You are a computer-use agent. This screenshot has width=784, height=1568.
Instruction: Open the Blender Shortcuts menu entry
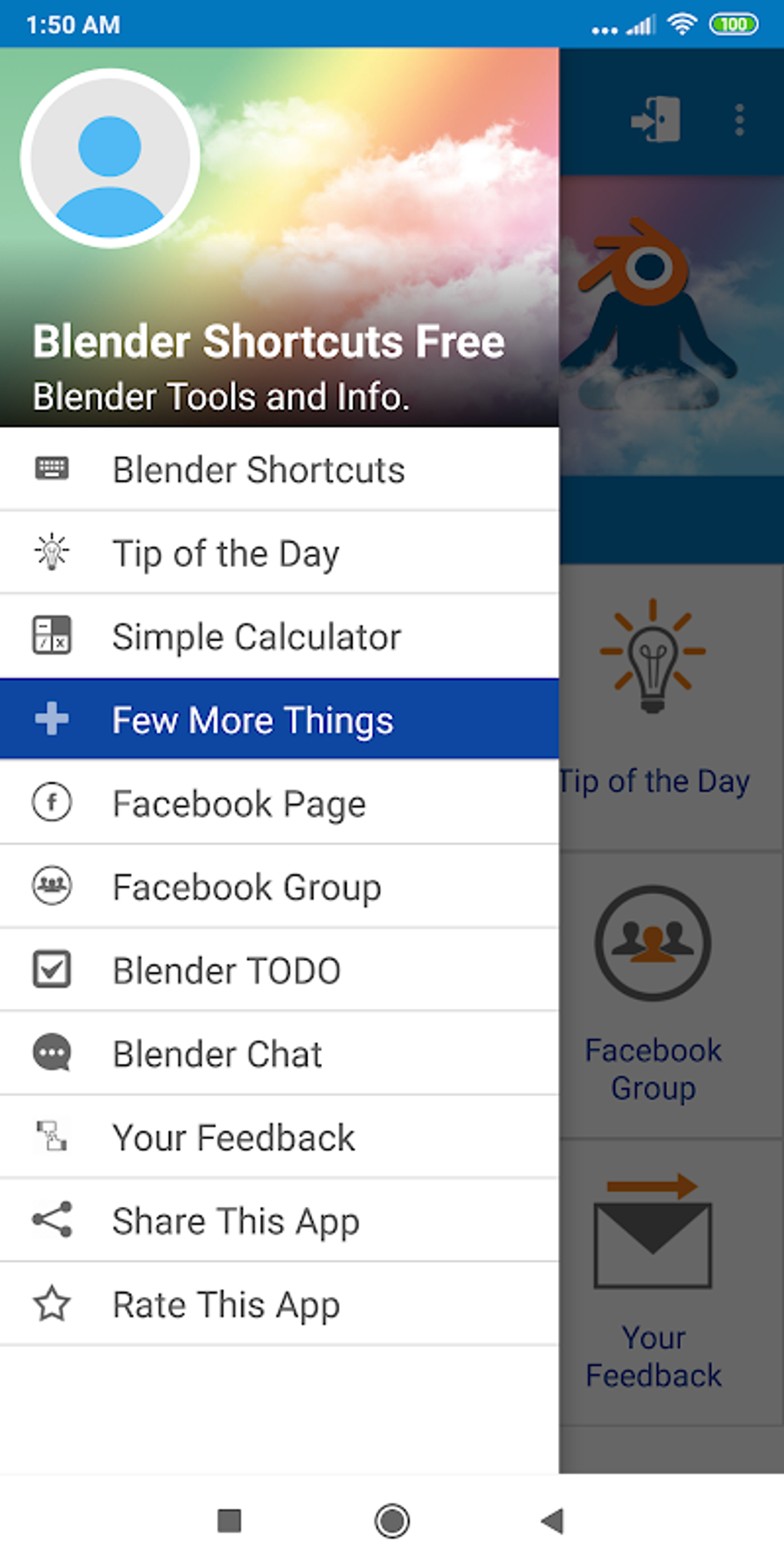259,469
